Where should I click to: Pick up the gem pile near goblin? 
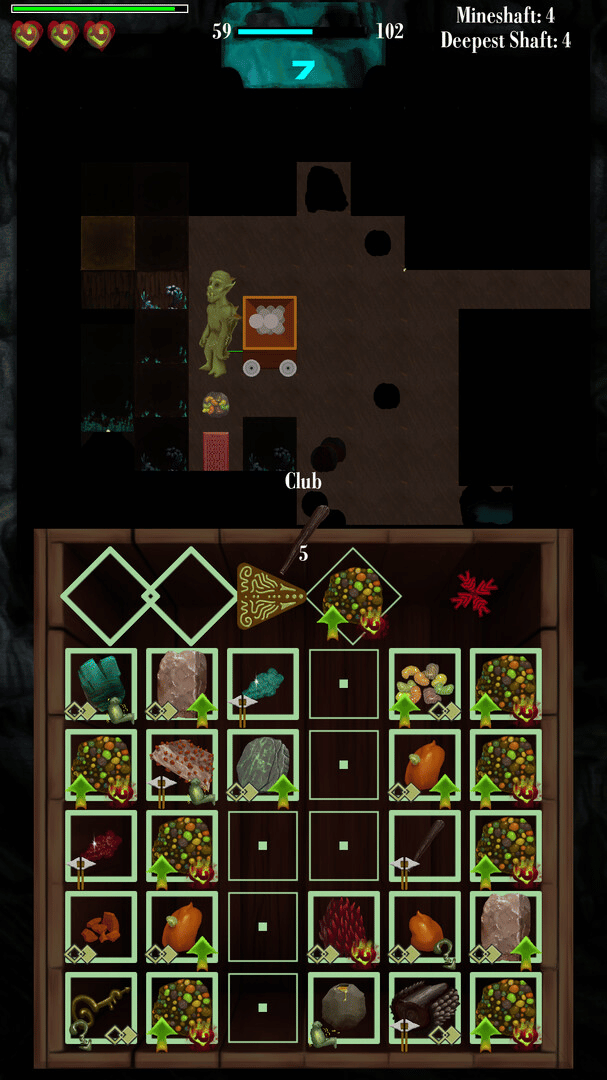coord(216,404)
